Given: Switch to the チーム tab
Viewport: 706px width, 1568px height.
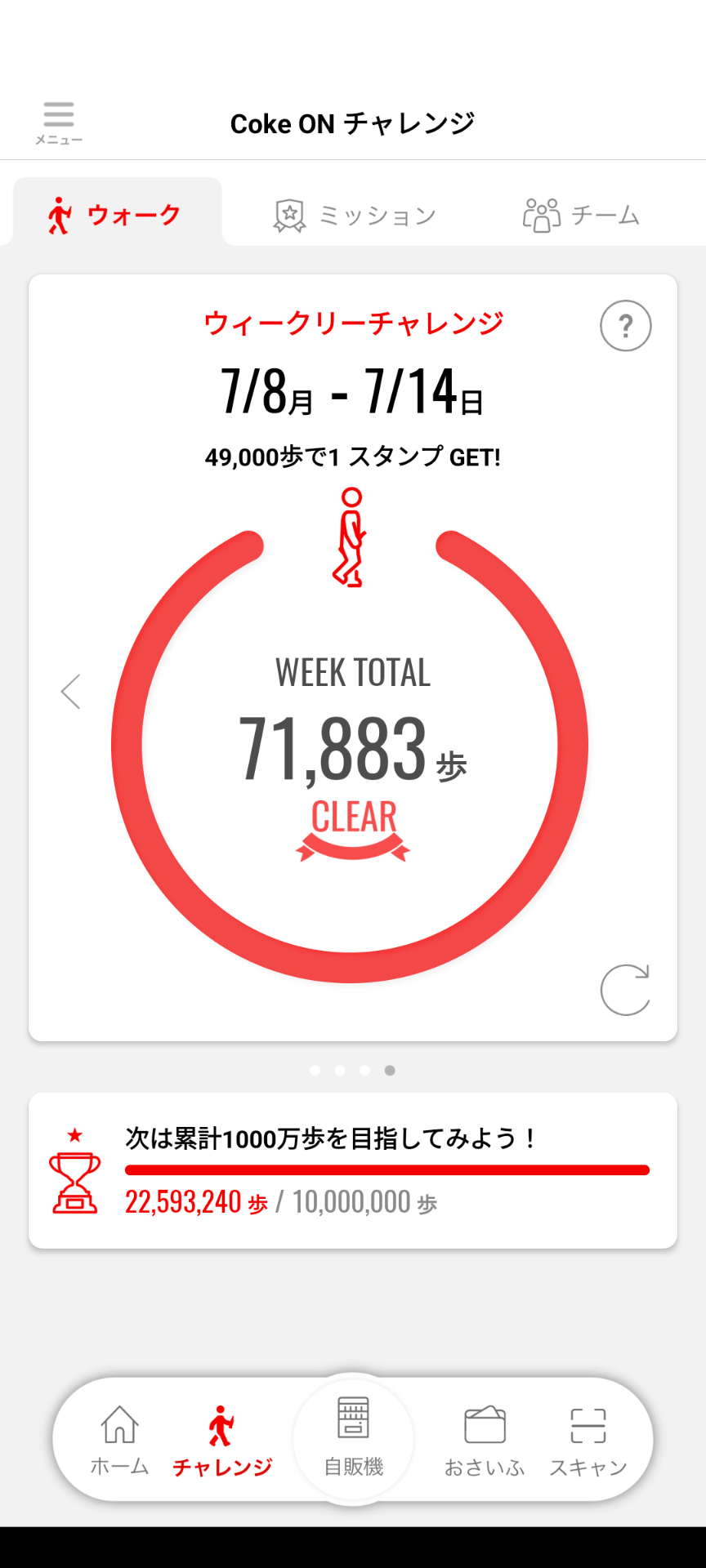Looking at the screenshot, I should coord(581,215).
